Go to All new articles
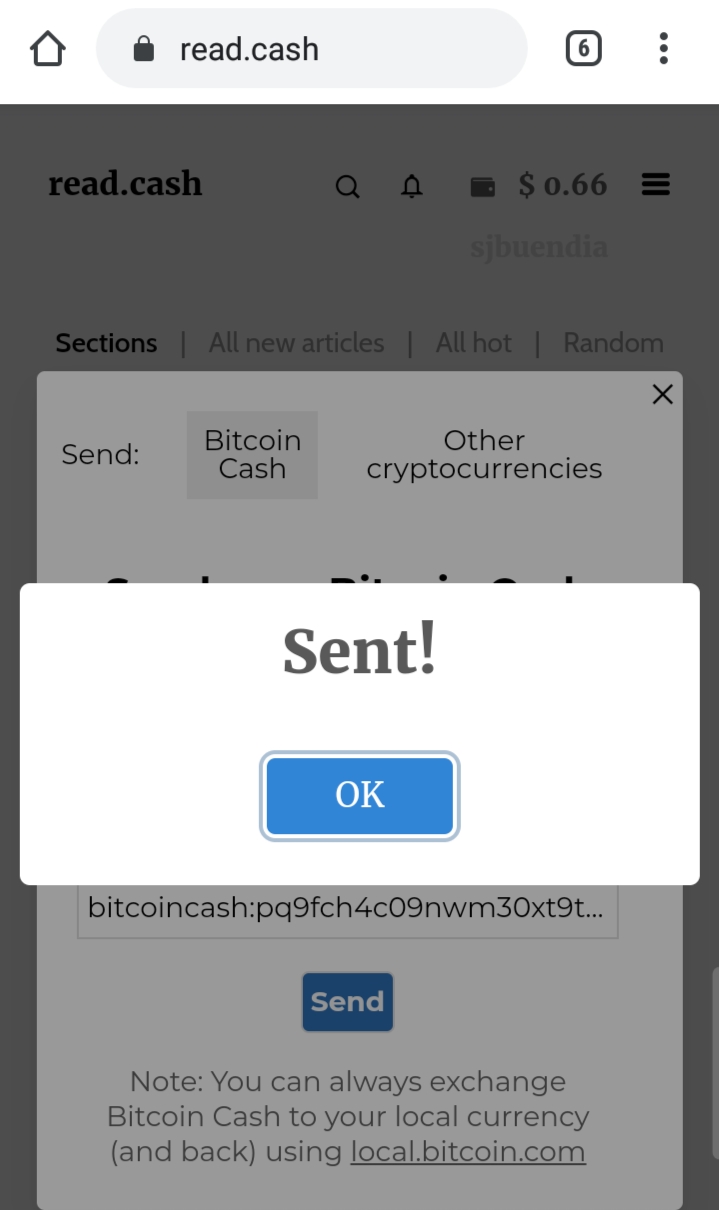The width and height of the screenshot is (719, 1210). tap(296, 343)
